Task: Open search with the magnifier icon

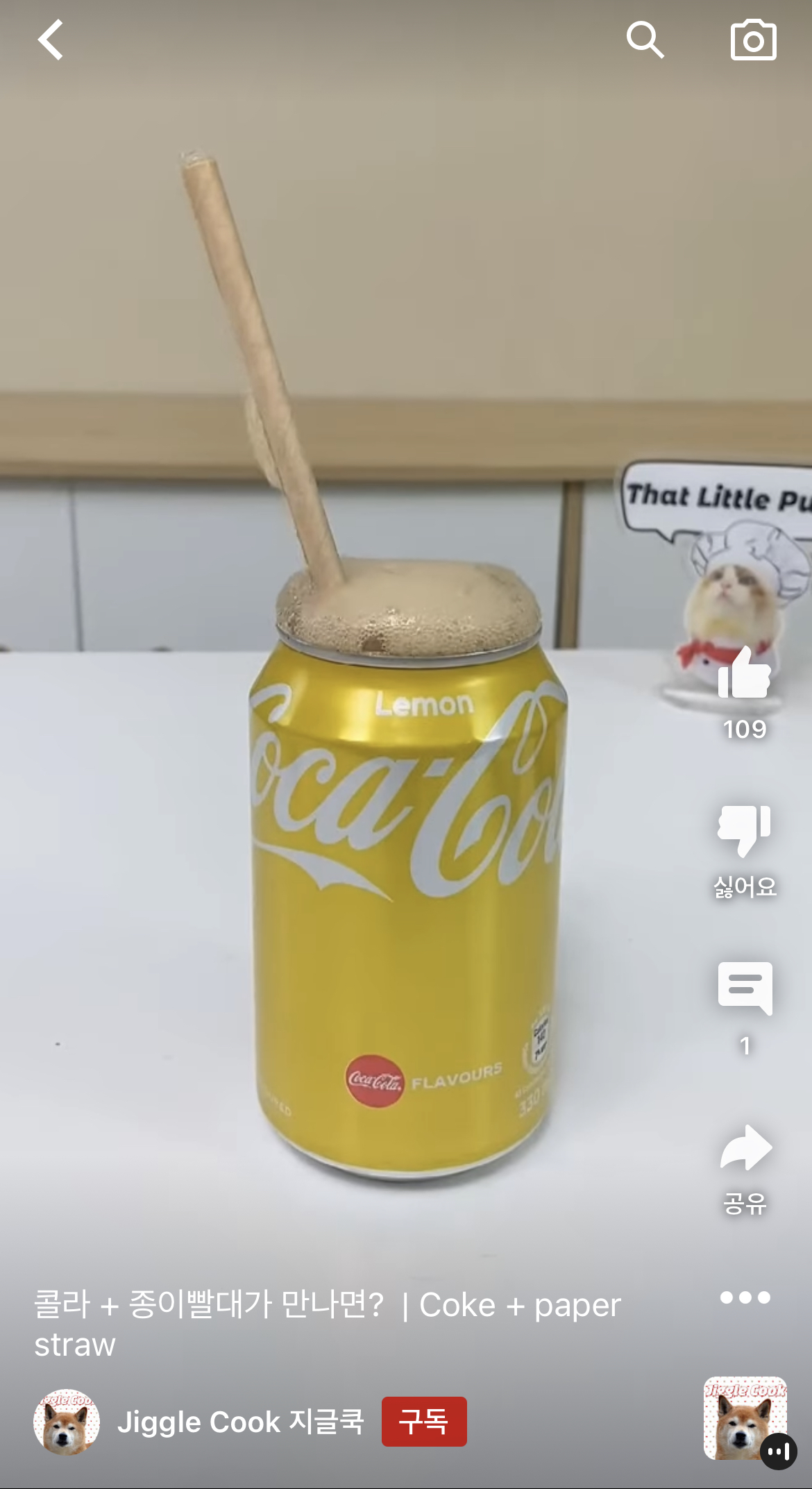Action: coord(645,40)
